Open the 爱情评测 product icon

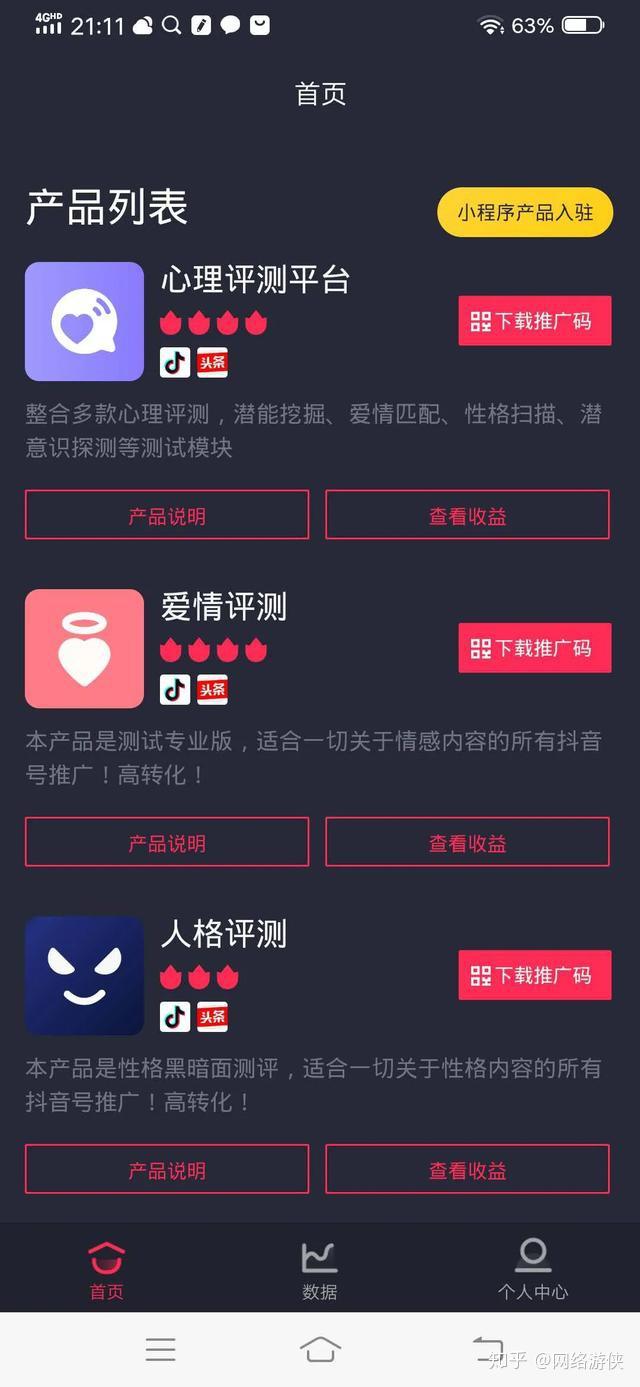[x=85, y=648]
